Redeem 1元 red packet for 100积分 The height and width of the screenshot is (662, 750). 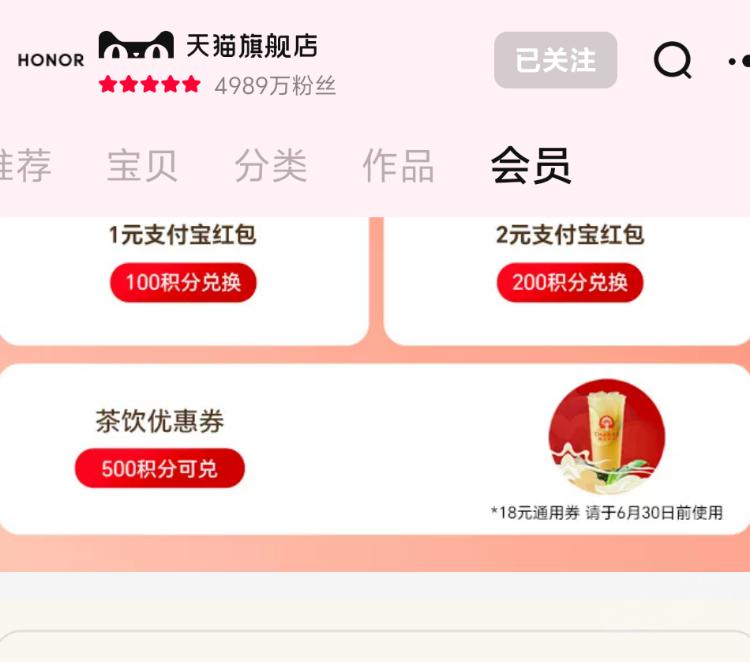(183, 283)
